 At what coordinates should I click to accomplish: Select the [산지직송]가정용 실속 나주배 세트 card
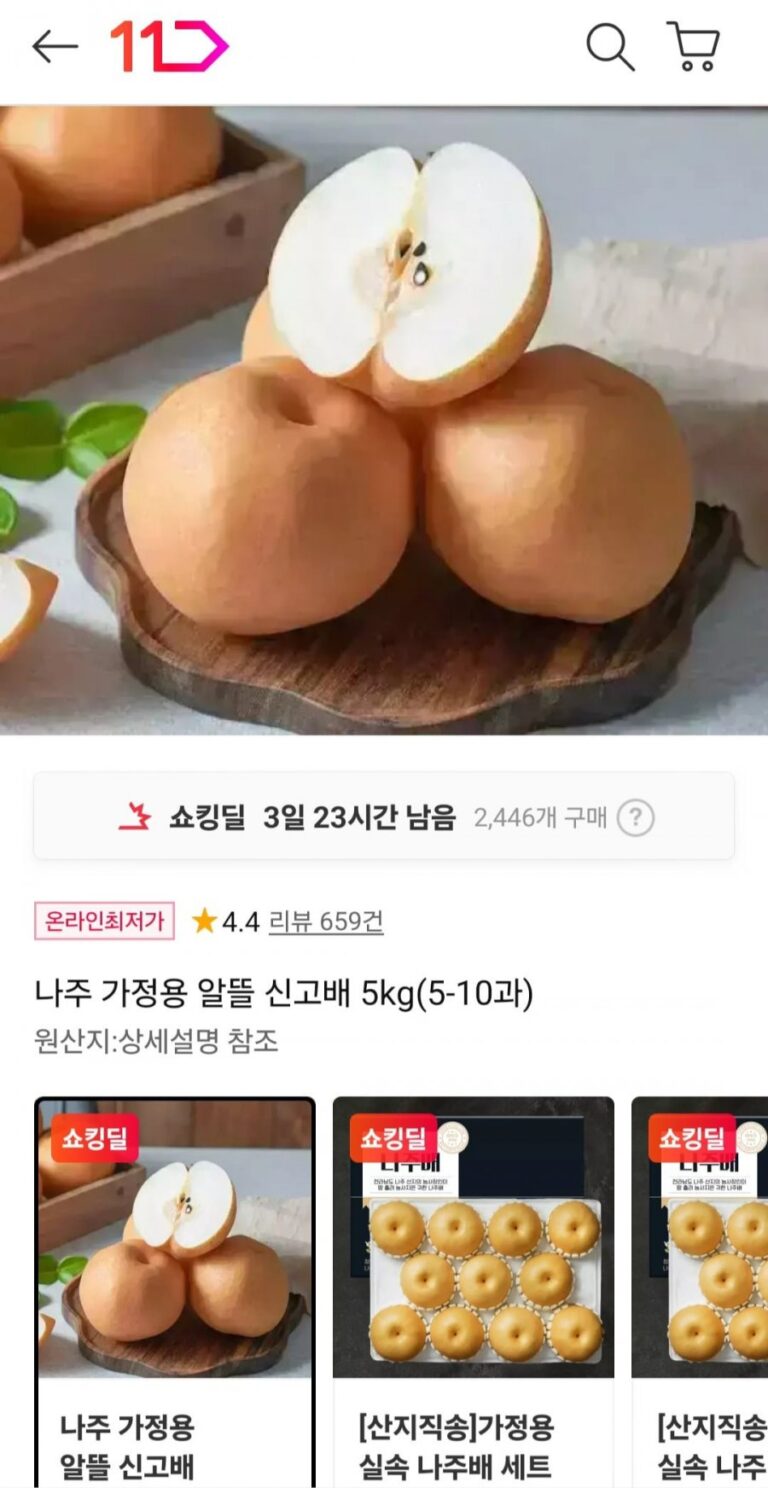(473, 1290)
